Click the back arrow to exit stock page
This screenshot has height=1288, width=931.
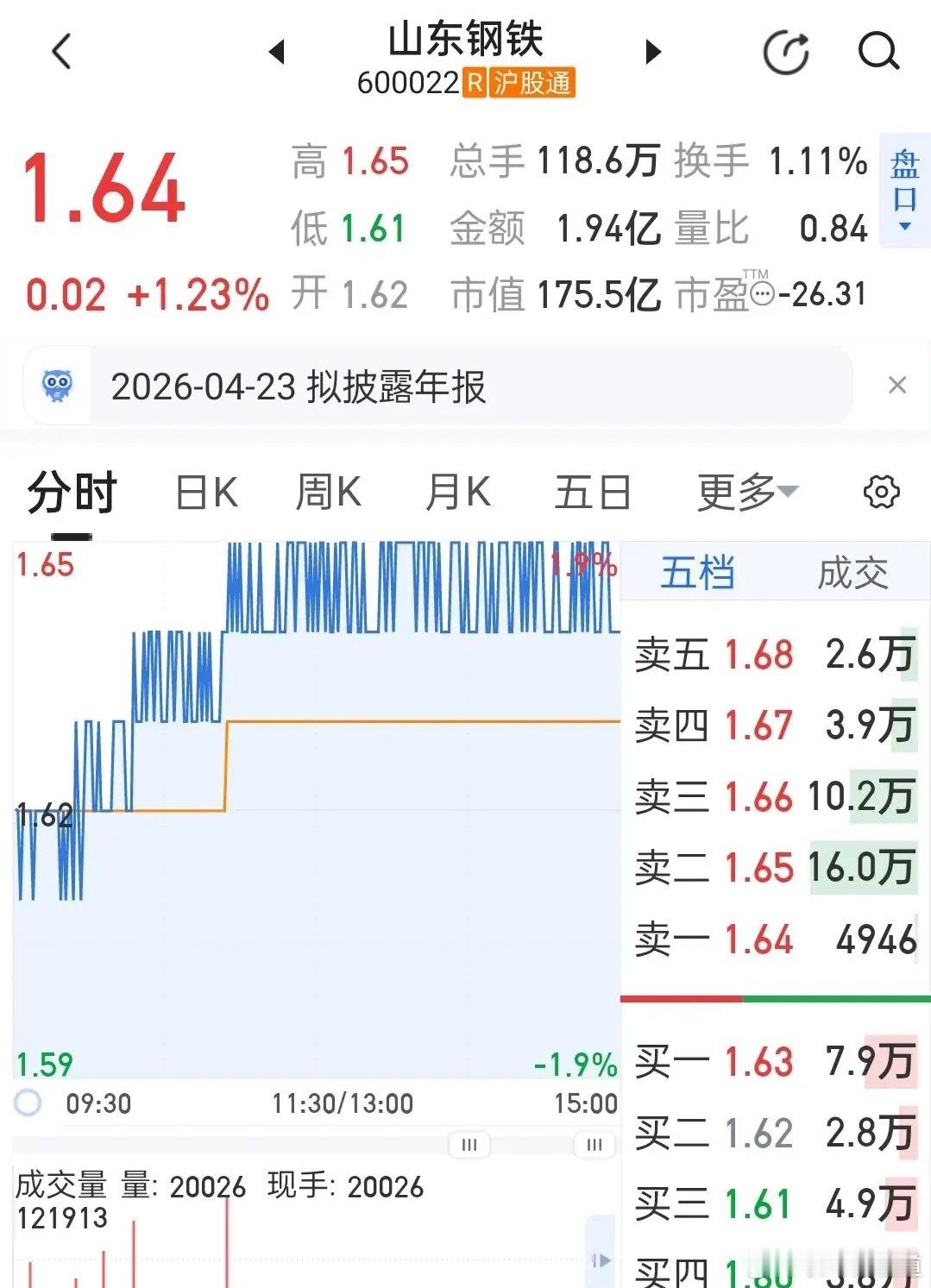pyautogui.click(x=60, y=51)
